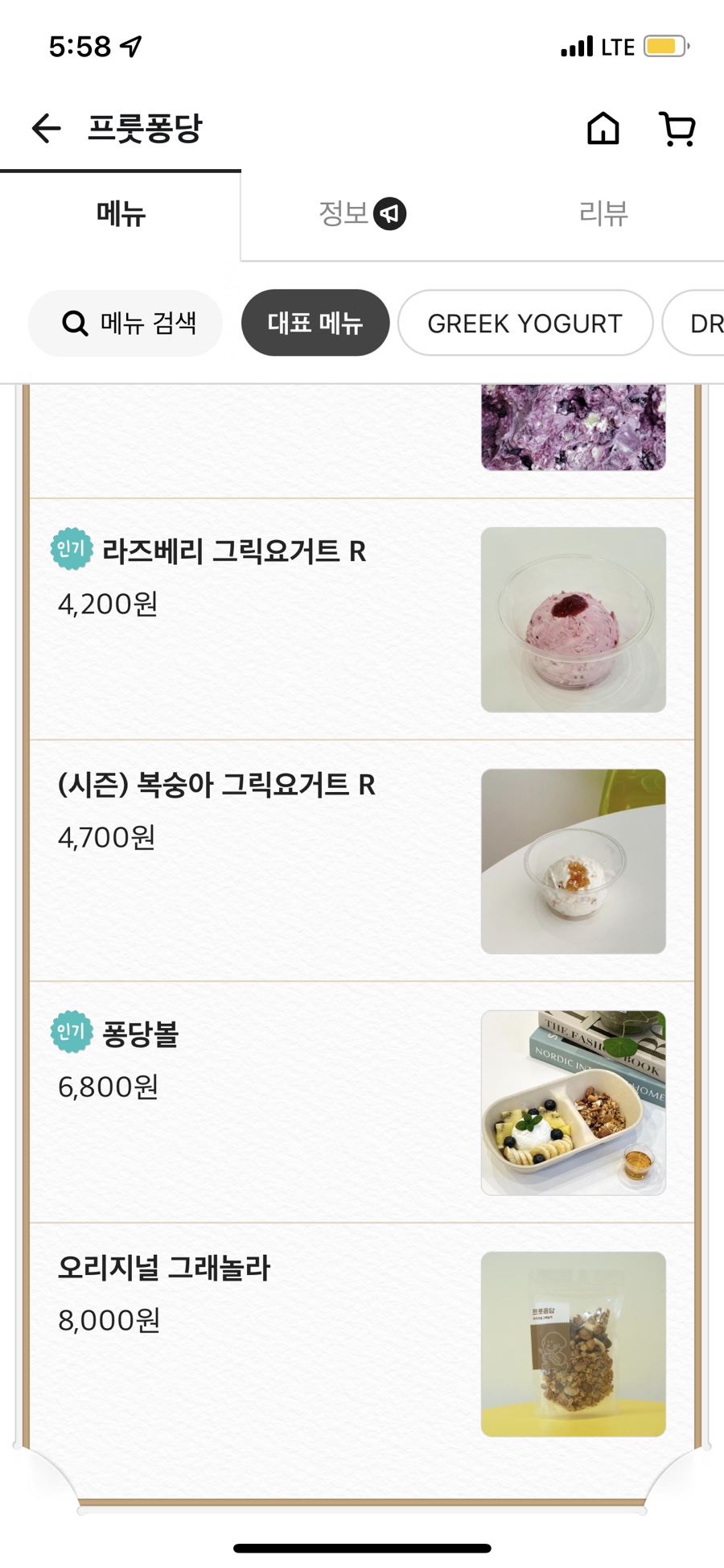Switch to the 정보 tab

[x=361, y=214]
